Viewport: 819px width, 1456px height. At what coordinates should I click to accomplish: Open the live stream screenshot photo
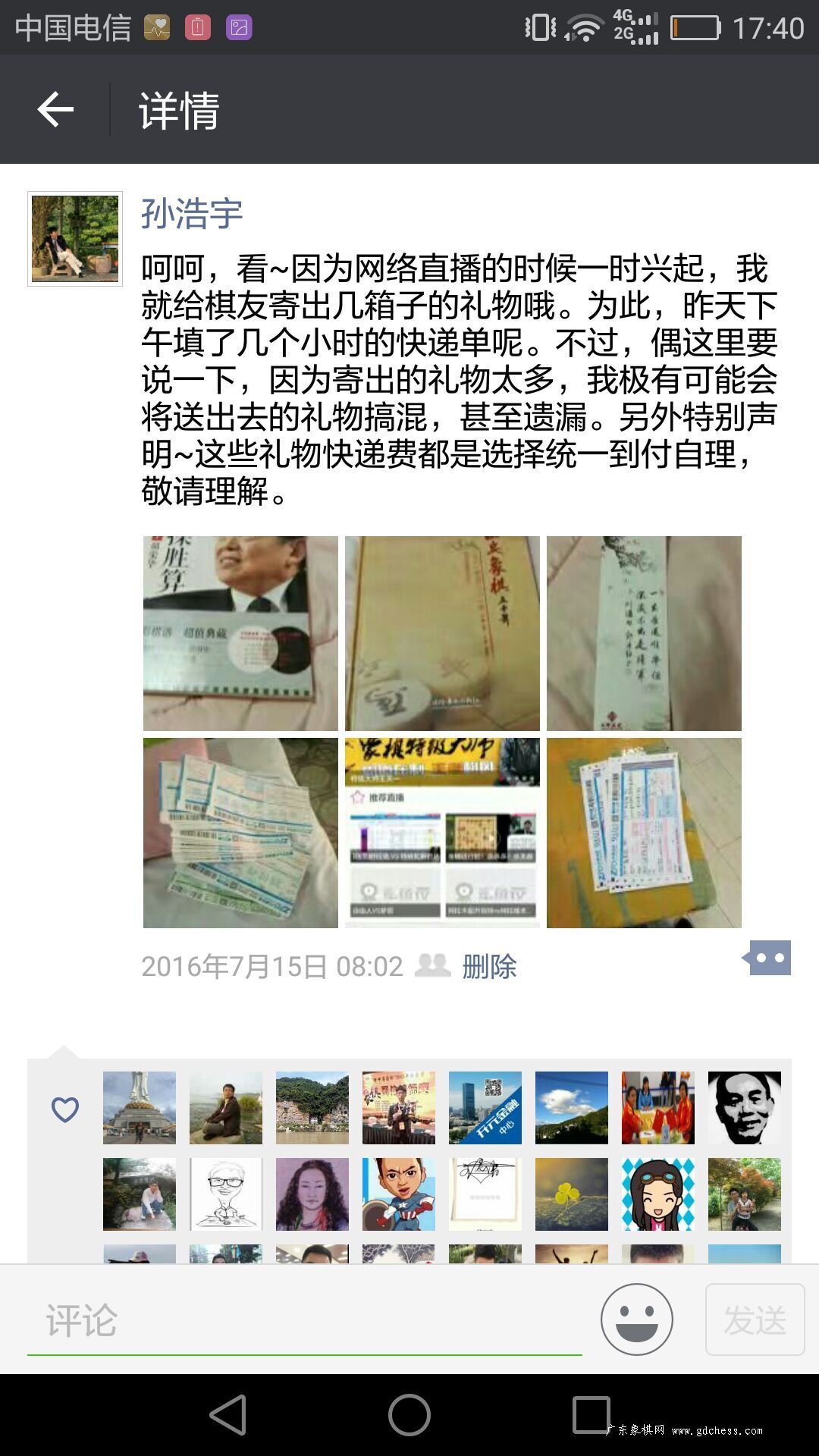click(x=442, y=833)
